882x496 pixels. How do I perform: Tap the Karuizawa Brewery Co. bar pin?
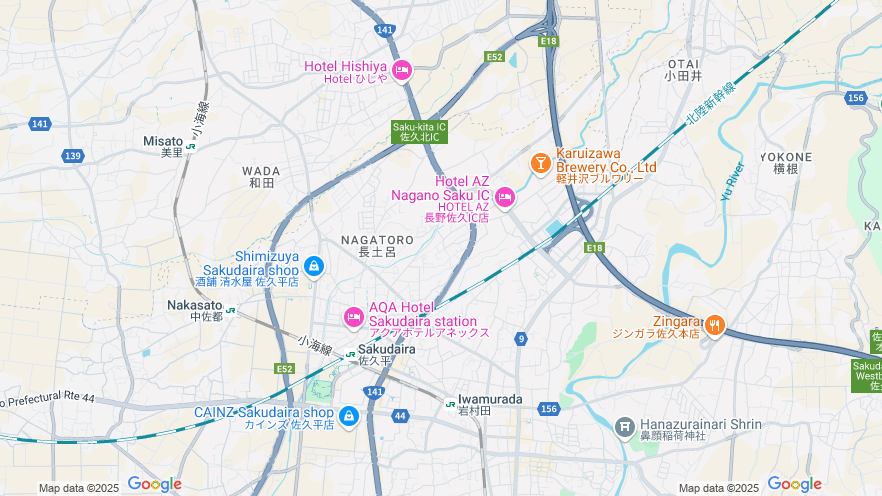tap(540, 162)
